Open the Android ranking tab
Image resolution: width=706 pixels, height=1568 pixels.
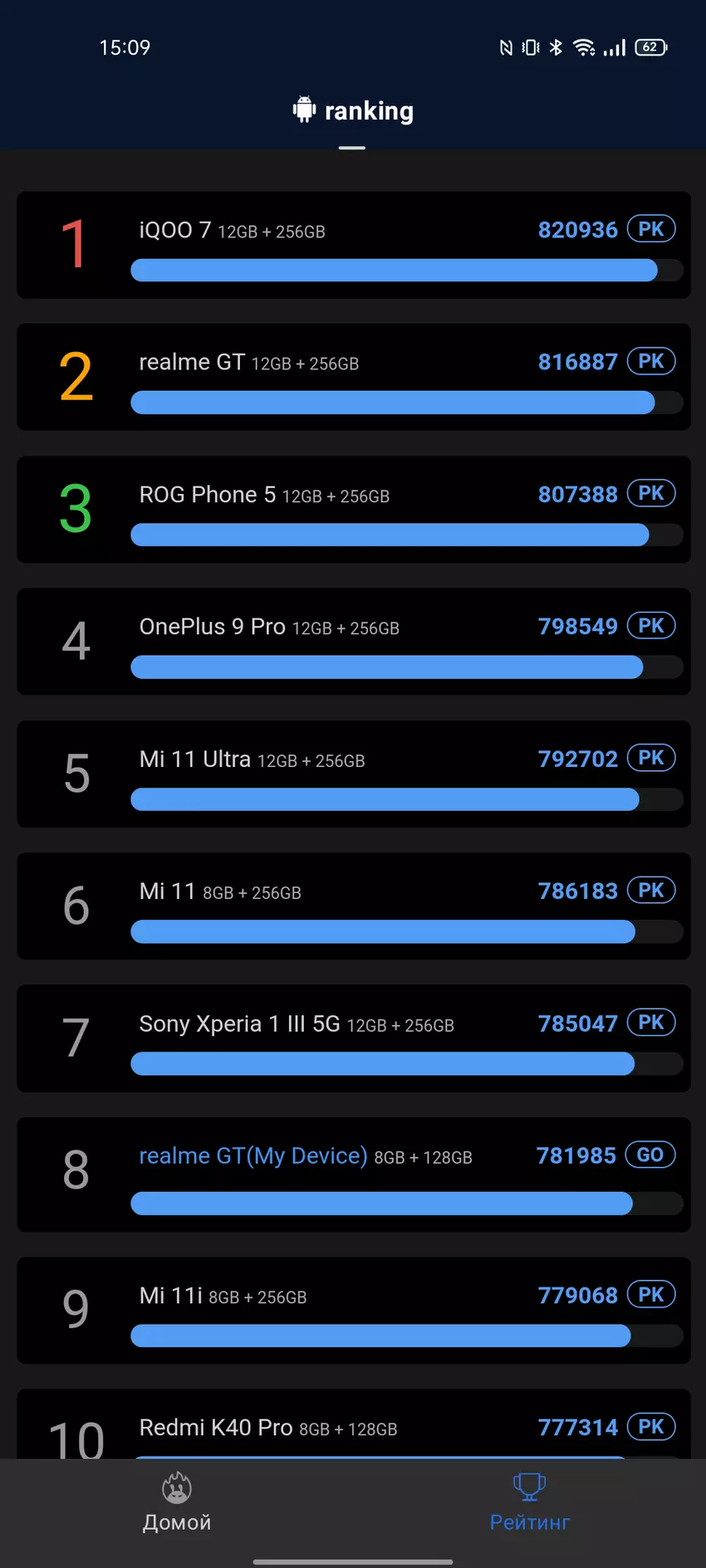352,111
